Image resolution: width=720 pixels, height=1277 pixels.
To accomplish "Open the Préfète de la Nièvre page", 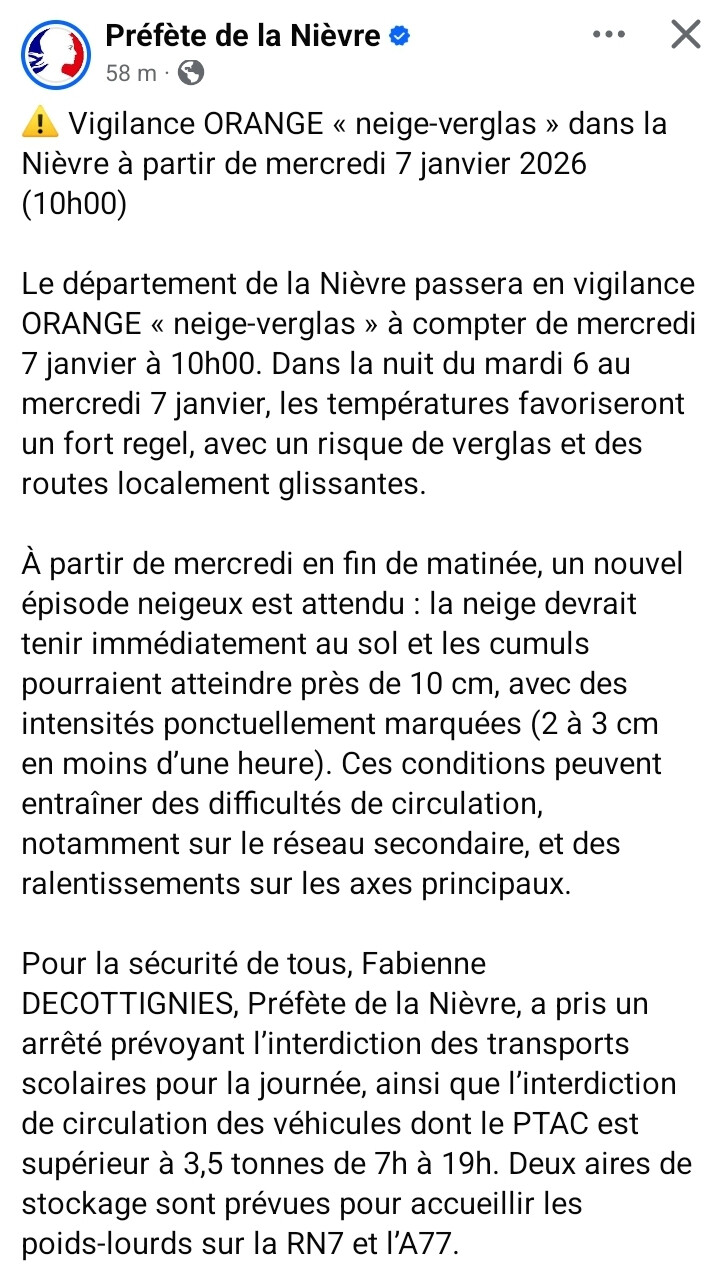I will [x=243, y=36].
